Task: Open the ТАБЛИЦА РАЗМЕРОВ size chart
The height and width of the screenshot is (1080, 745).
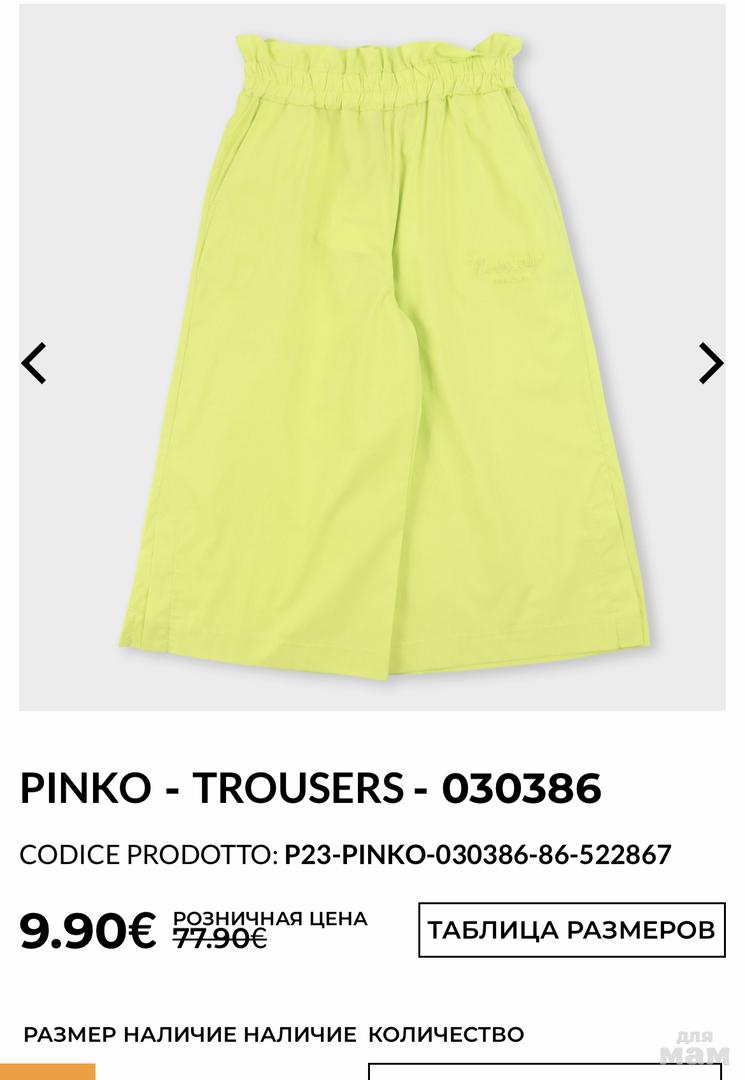Action: 571,930
